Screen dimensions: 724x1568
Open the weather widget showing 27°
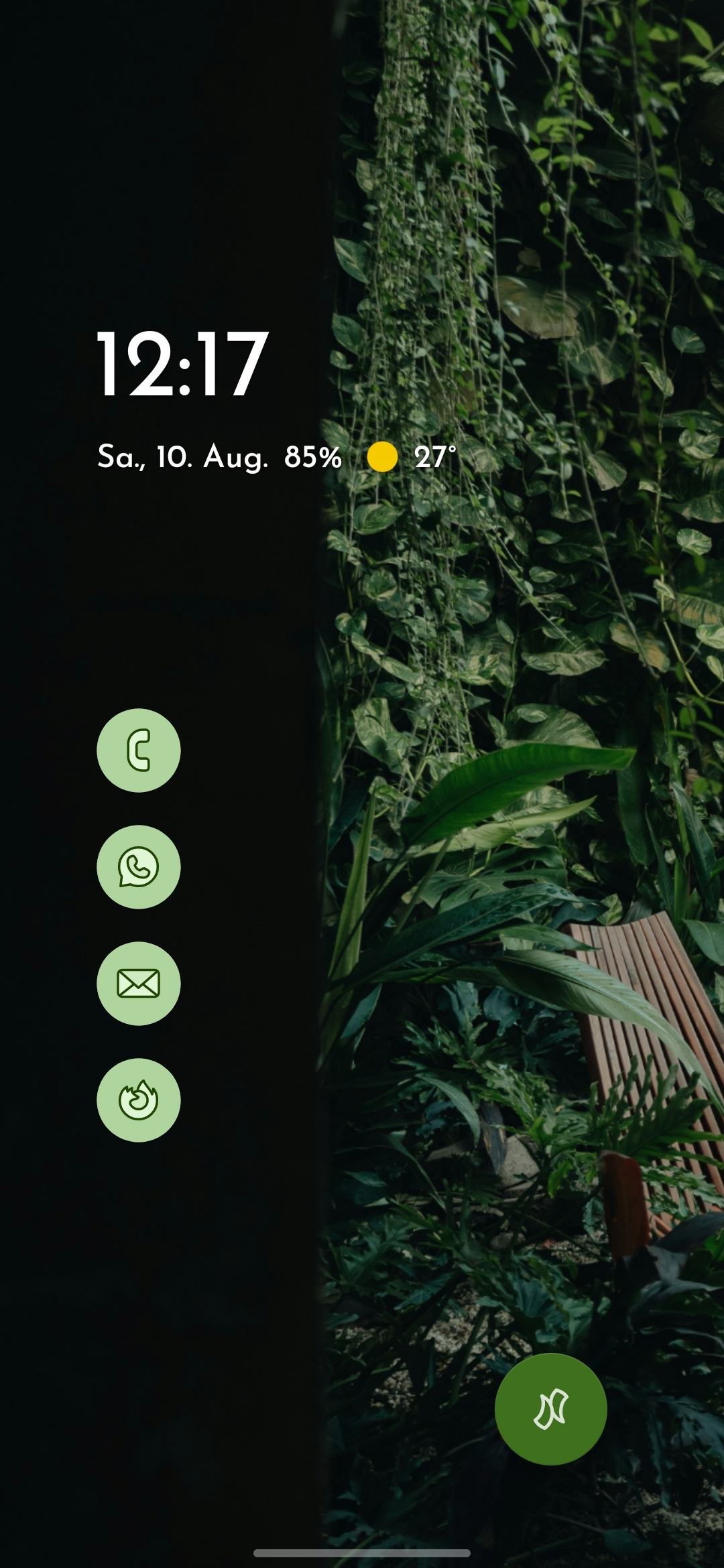click(x=412, y=457)
